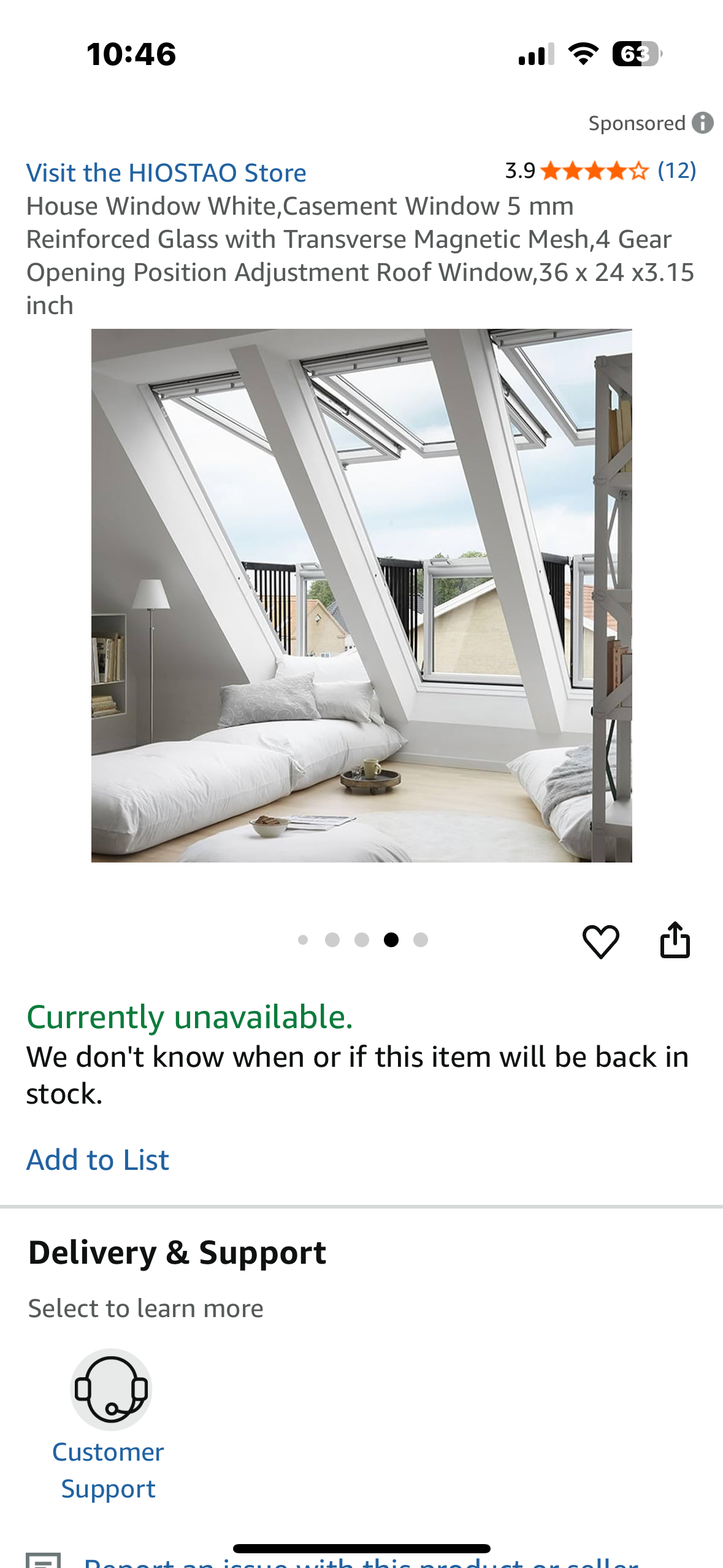Select the first carousel dot

pyautogui.click(x=303, y=939)
